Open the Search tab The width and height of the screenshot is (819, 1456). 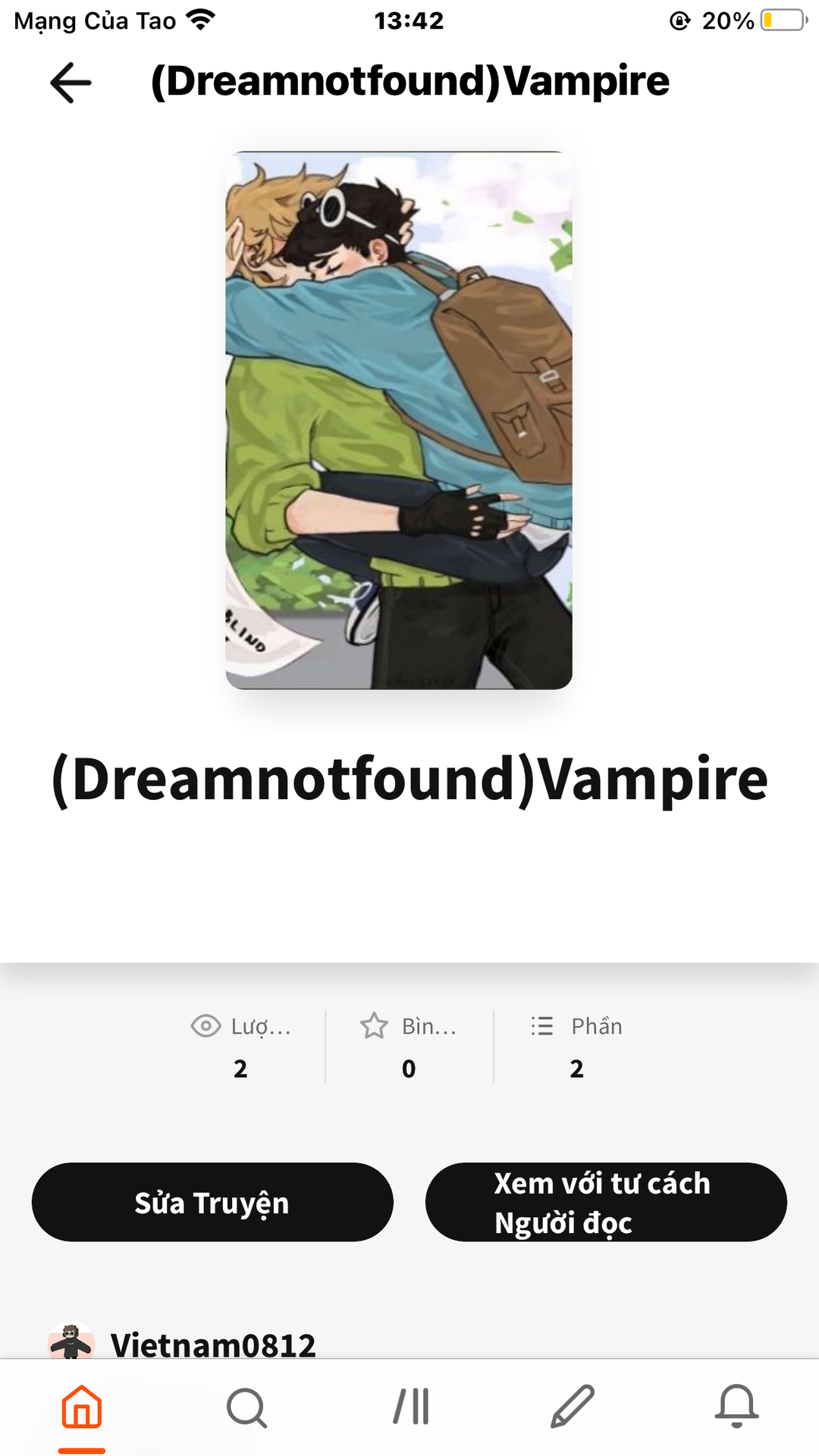[246, 1407]
